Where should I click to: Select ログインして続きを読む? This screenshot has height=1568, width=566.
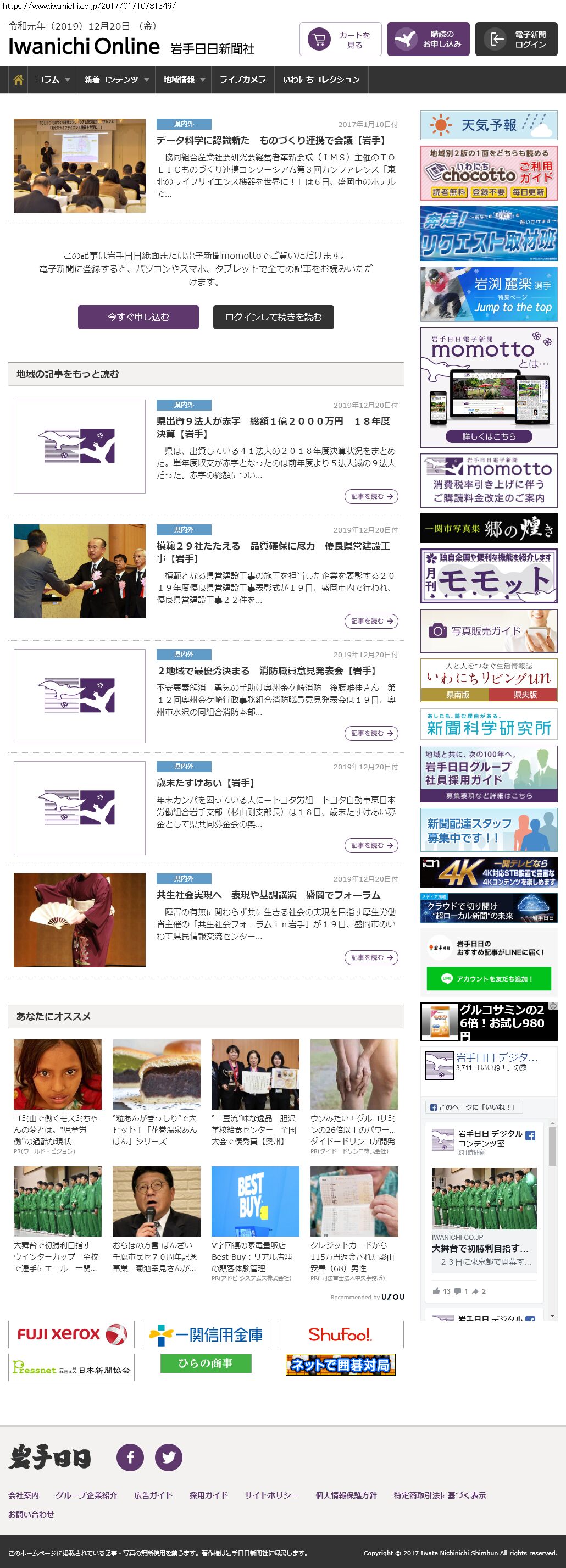tap(273, 317)
